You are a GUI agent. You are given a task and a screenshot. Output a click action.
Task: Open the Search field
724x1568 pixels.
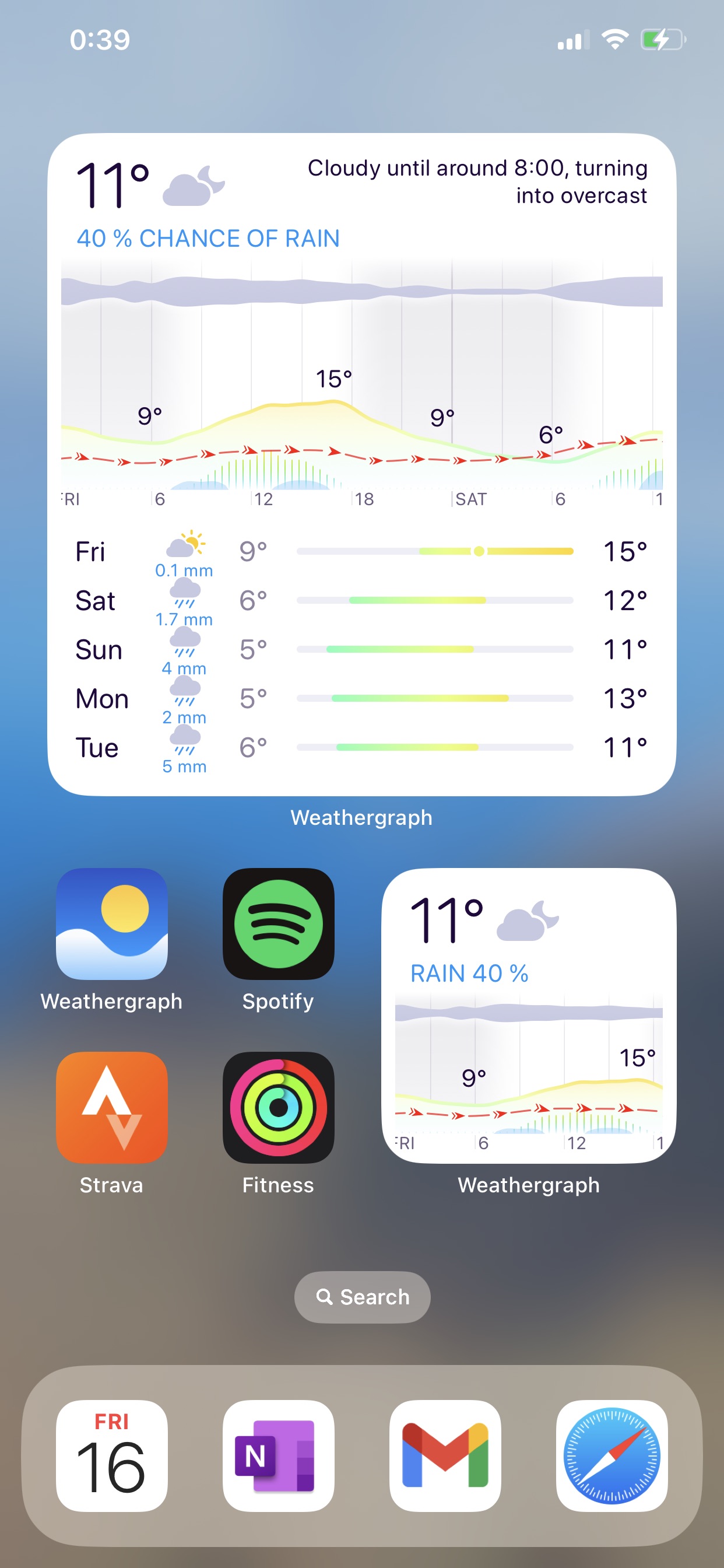click(362, 1297)
